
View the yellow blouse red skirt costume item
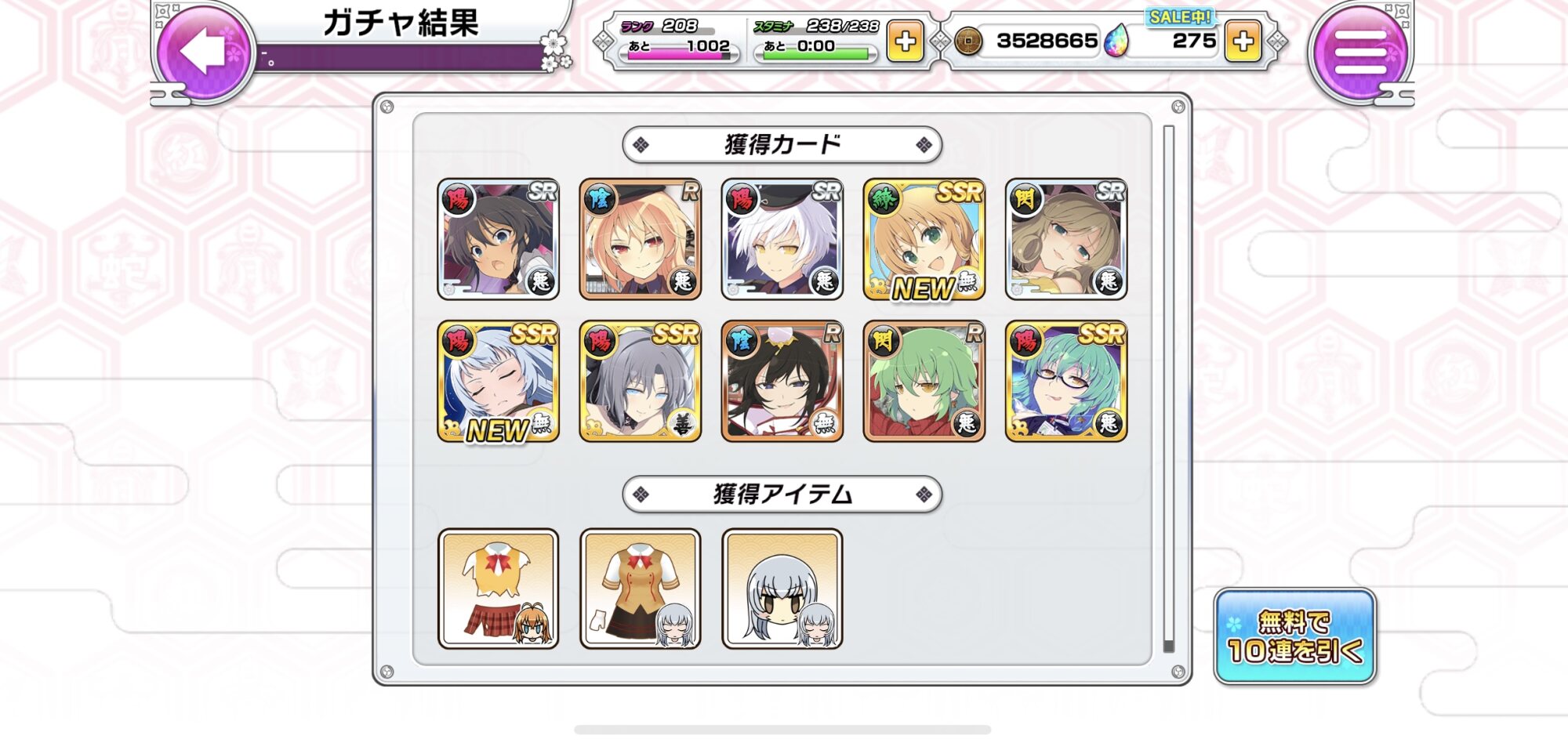pyautogui.click(x=499, y=589)
